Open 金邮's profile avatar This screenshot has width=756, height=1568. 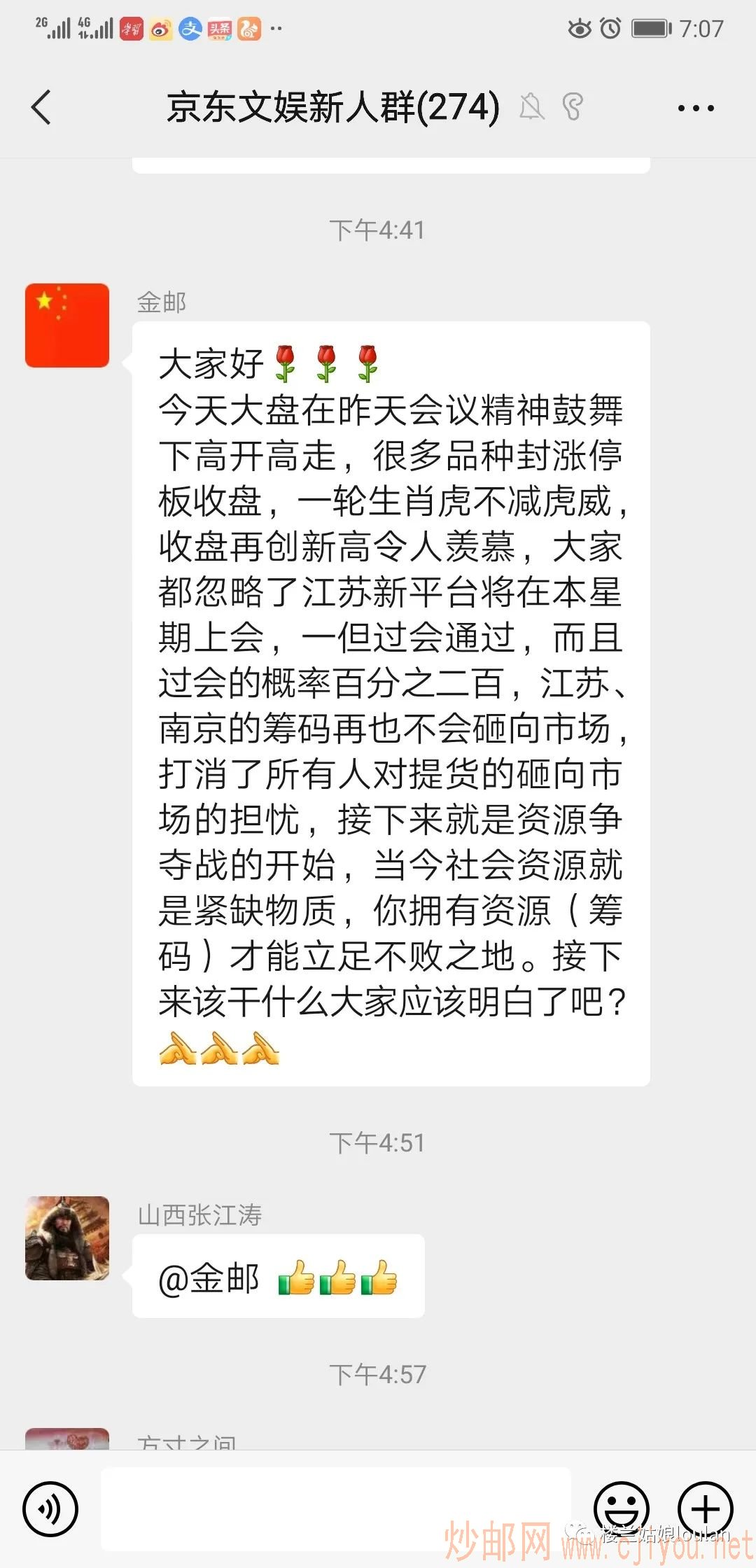tap(67, 325)
